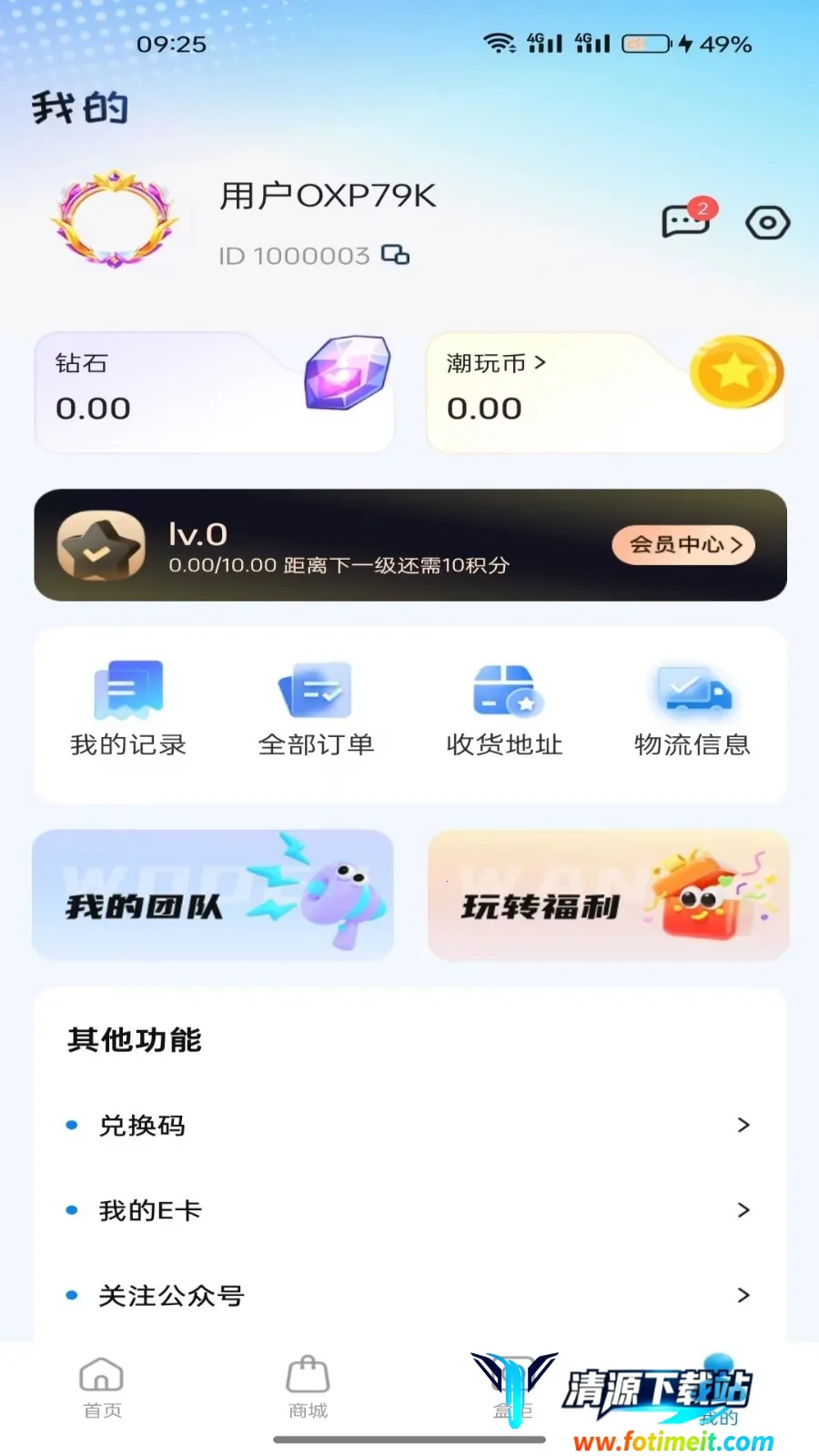819x1456 pixels.
Task: Open the 我的E卡 row
Action: tap(409, 1210)
